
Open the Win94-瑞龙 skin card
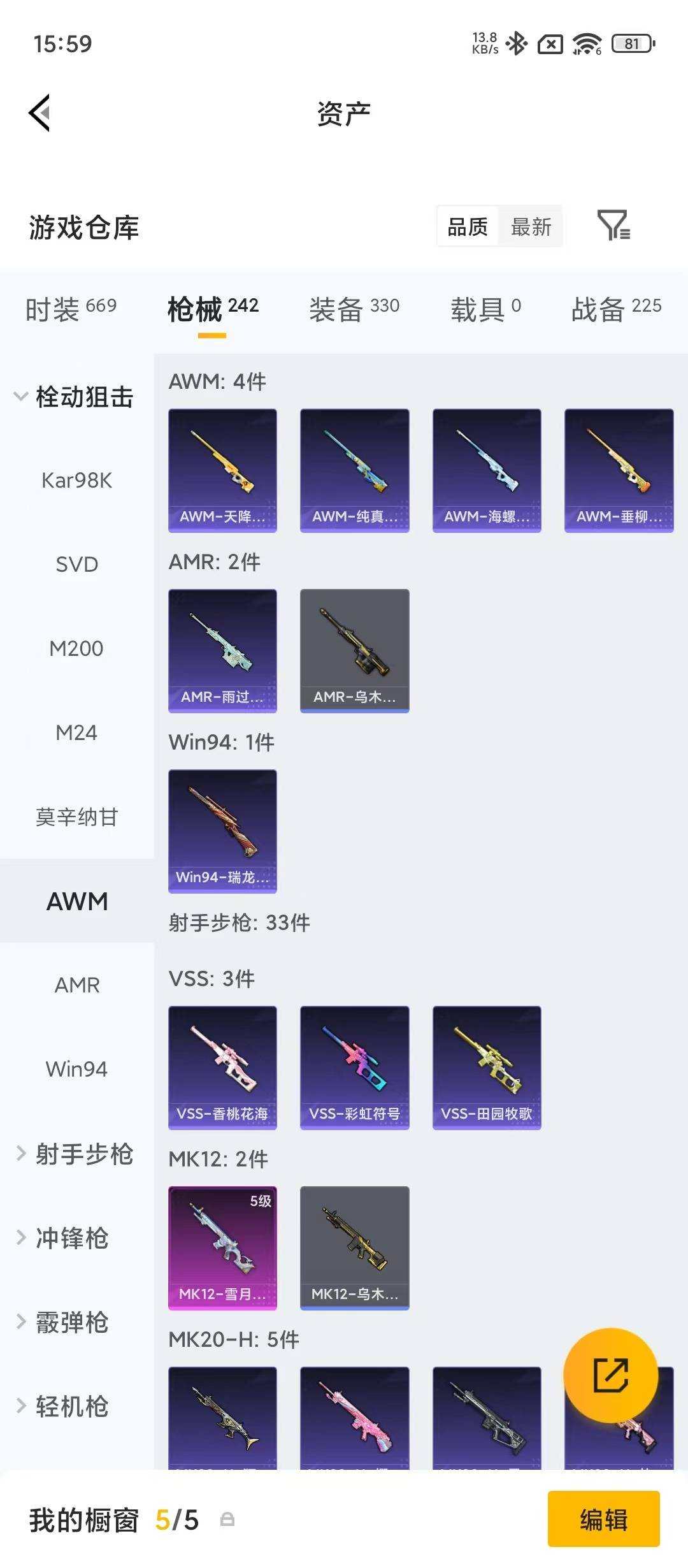click(222, 831)
